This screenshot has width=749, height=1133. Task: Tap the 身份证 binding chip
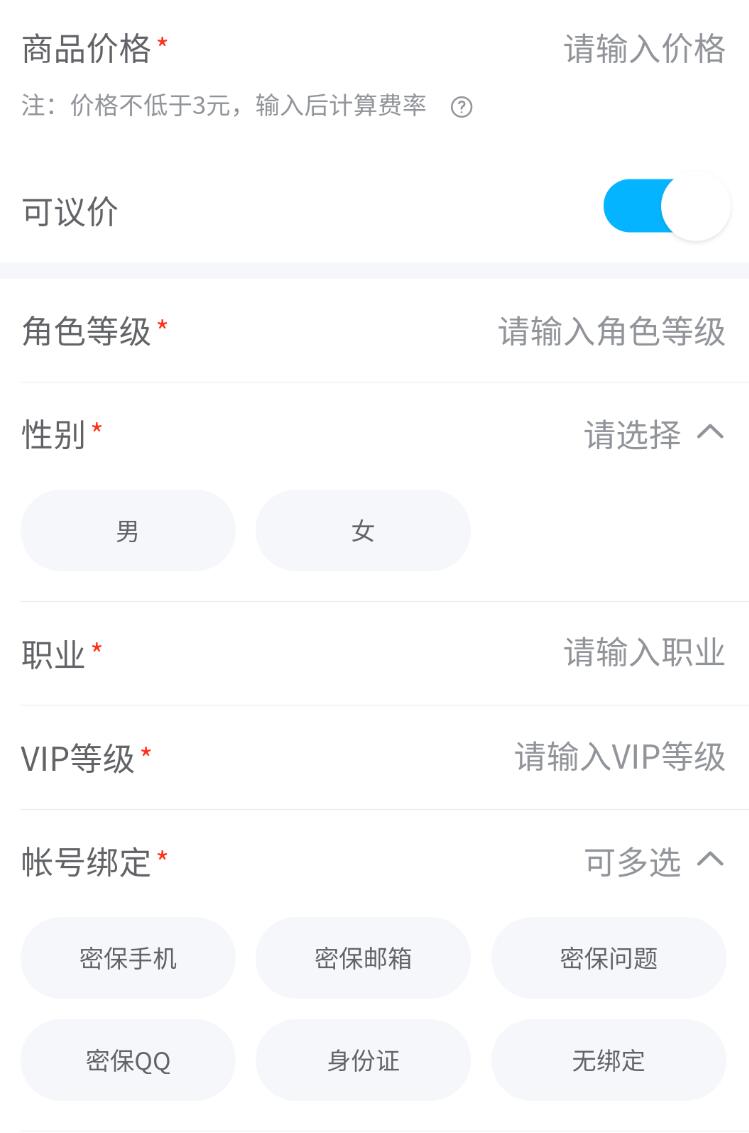tap(363, 1060)
